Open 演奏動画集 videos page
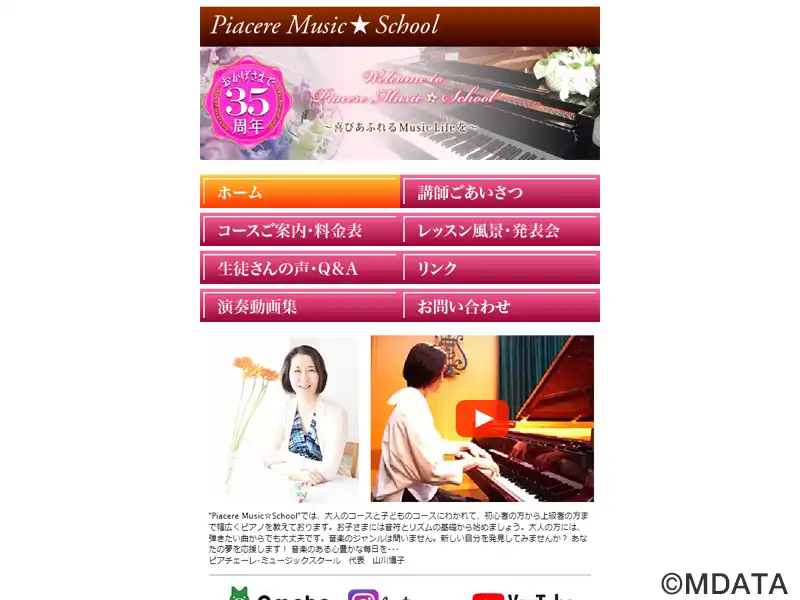The height and width of the screenshot is (600, 800). (300, 306)
